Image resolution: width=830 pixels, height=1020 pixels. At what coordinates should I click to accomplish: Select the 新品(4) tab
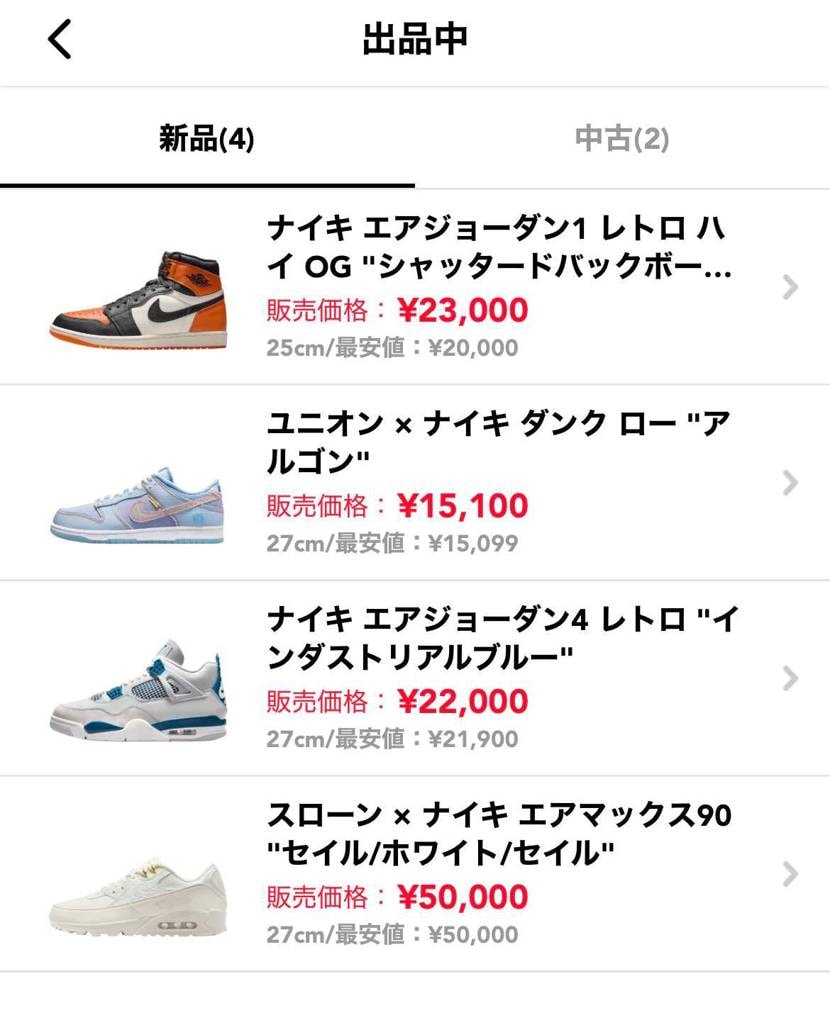click(207, 140)
